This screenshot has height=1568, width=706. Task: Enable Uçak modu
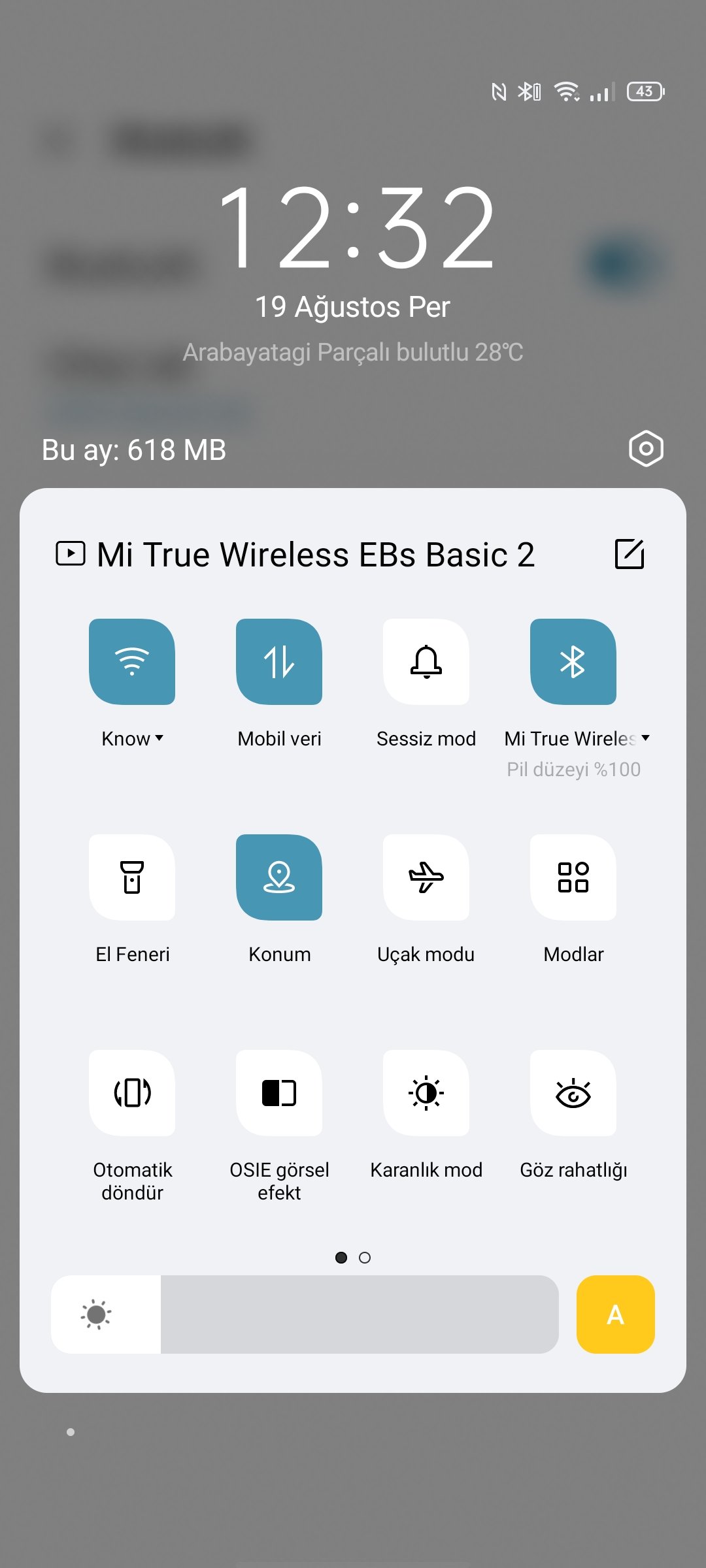tap(426, 877)
